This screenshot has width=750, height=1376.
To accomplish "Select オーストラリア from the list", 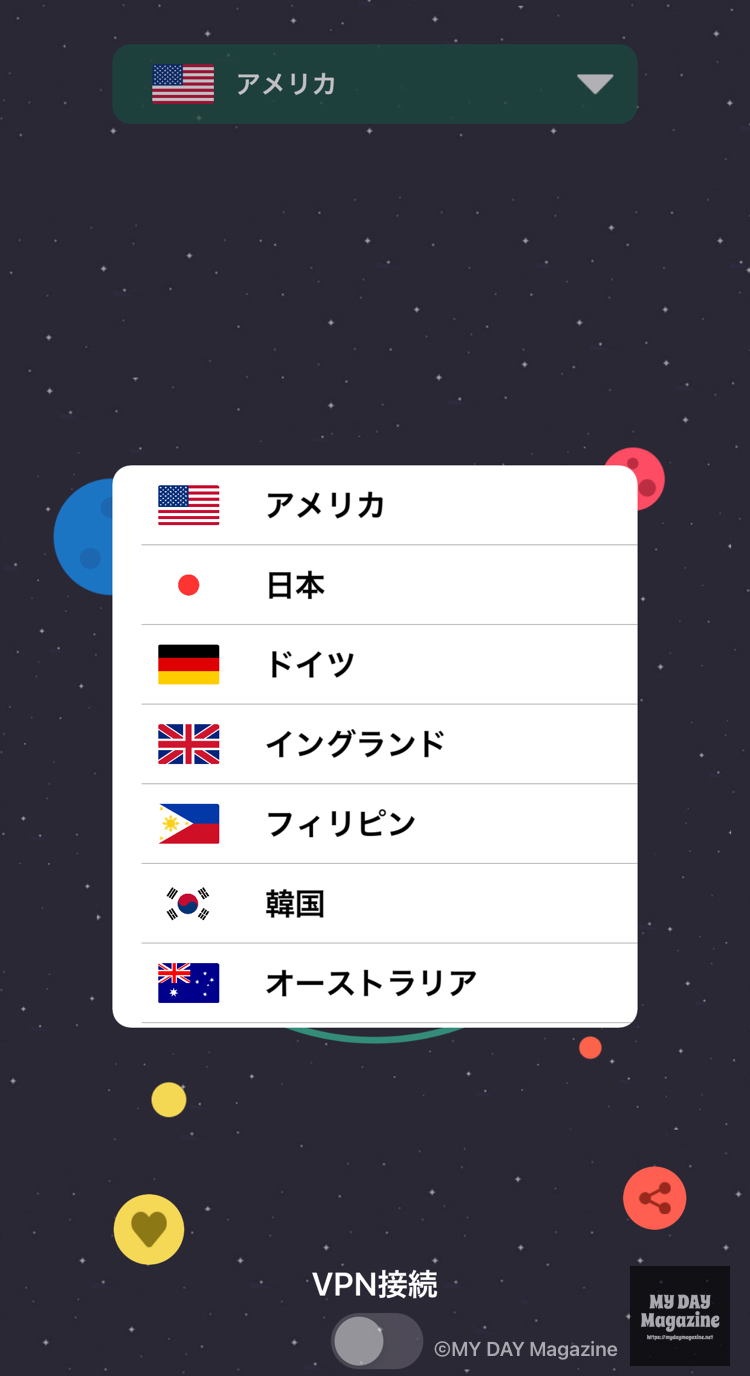I will [x=374, y=983].
